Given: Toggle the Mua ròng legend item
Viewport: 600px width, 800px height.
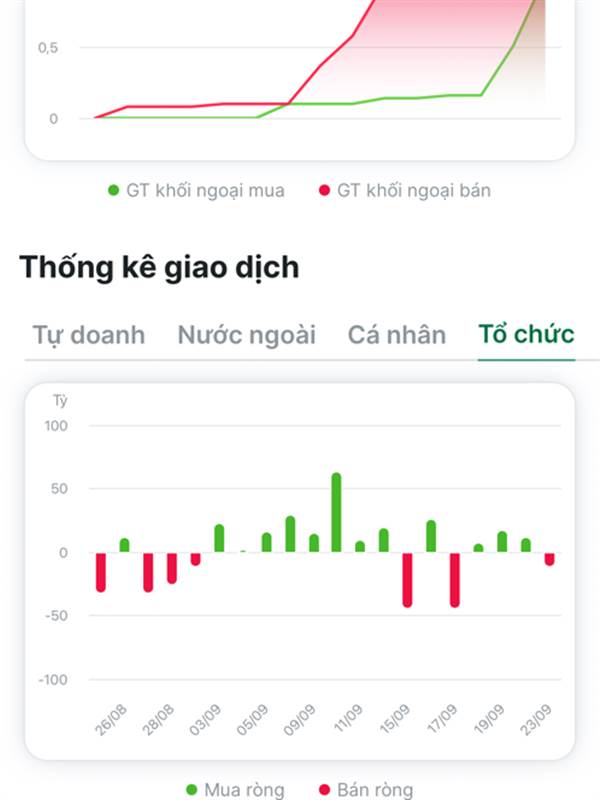Looking at the screenshot, I should pos(235,790).
